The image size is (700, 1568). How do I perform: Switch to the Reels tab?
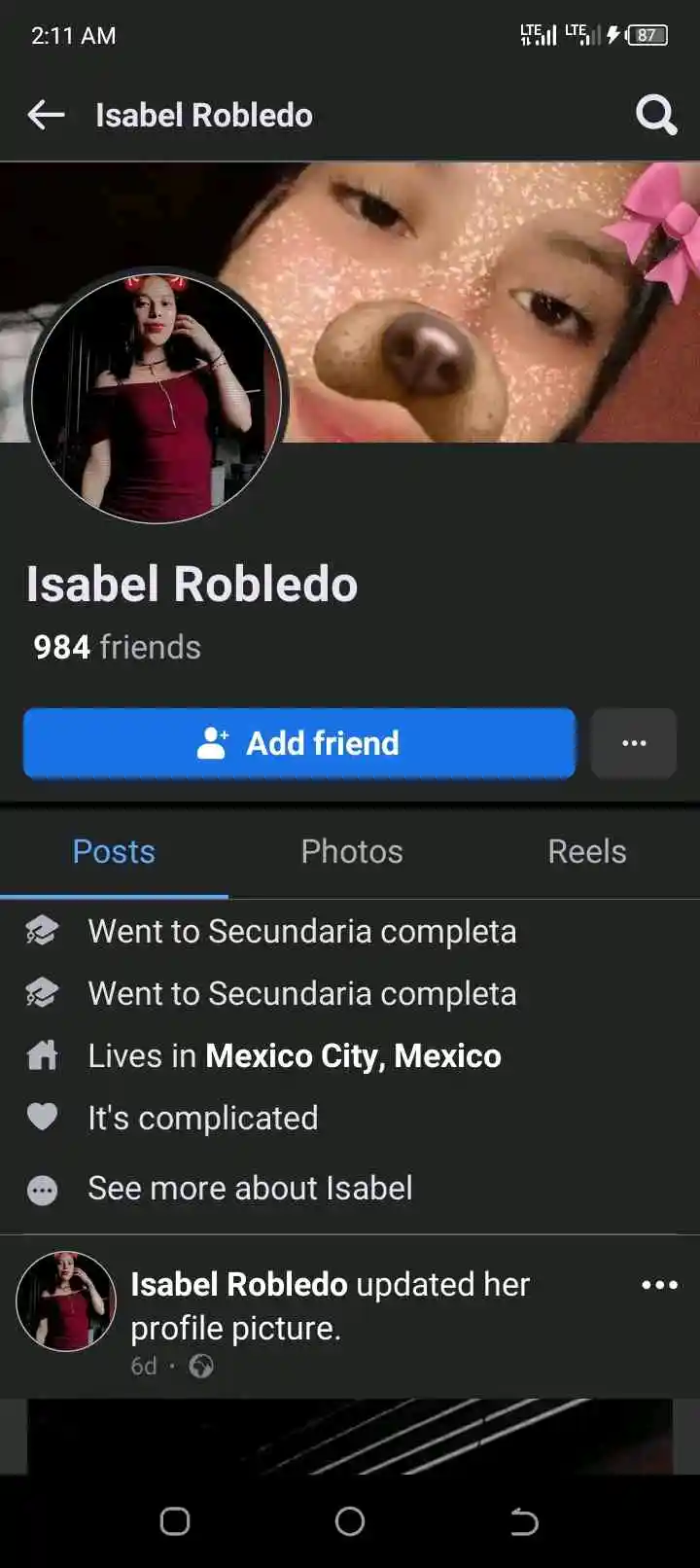[x=587, y=851]
